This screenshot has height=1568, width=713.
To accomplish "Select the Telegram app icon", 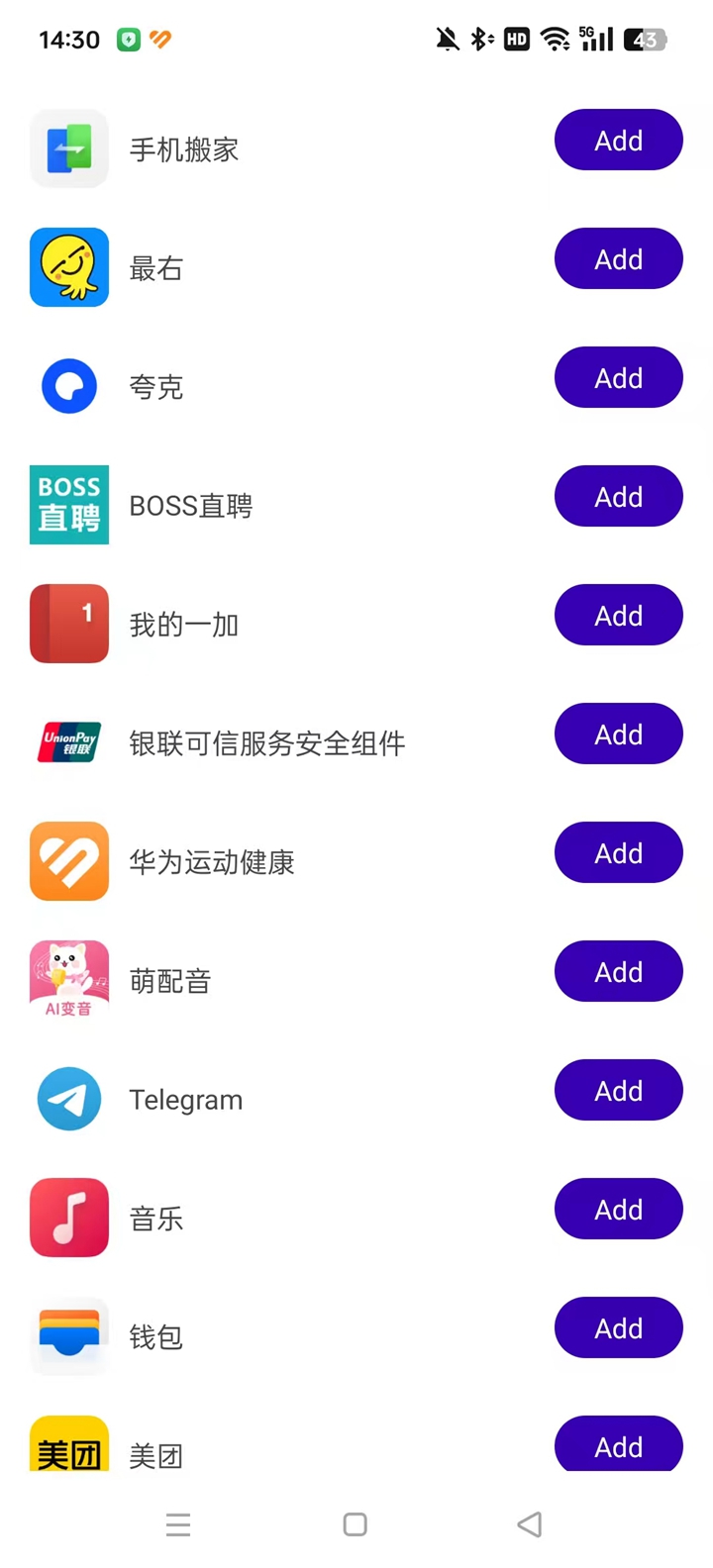I will (x=69, y=1099).
